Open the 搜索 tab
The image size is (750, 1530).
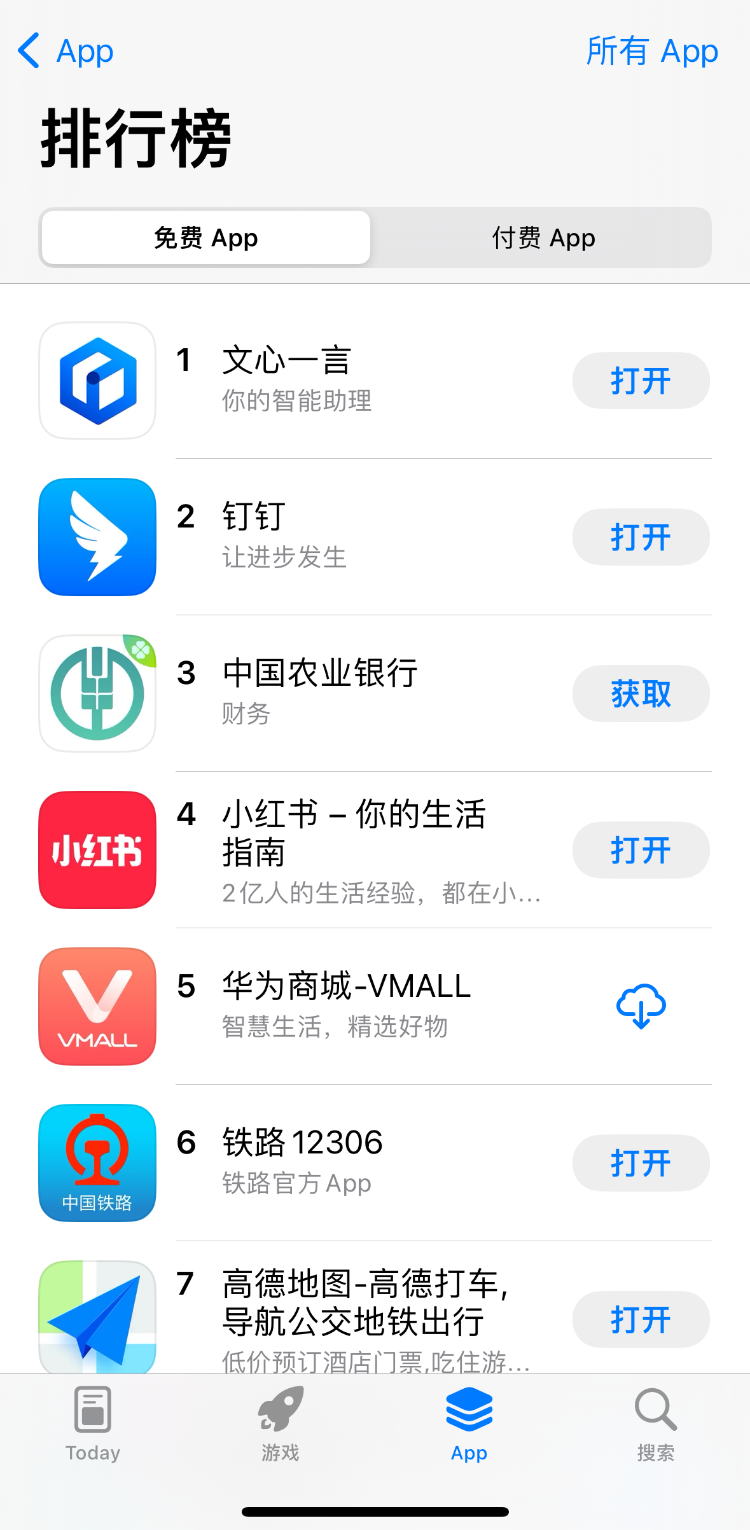656,1425
